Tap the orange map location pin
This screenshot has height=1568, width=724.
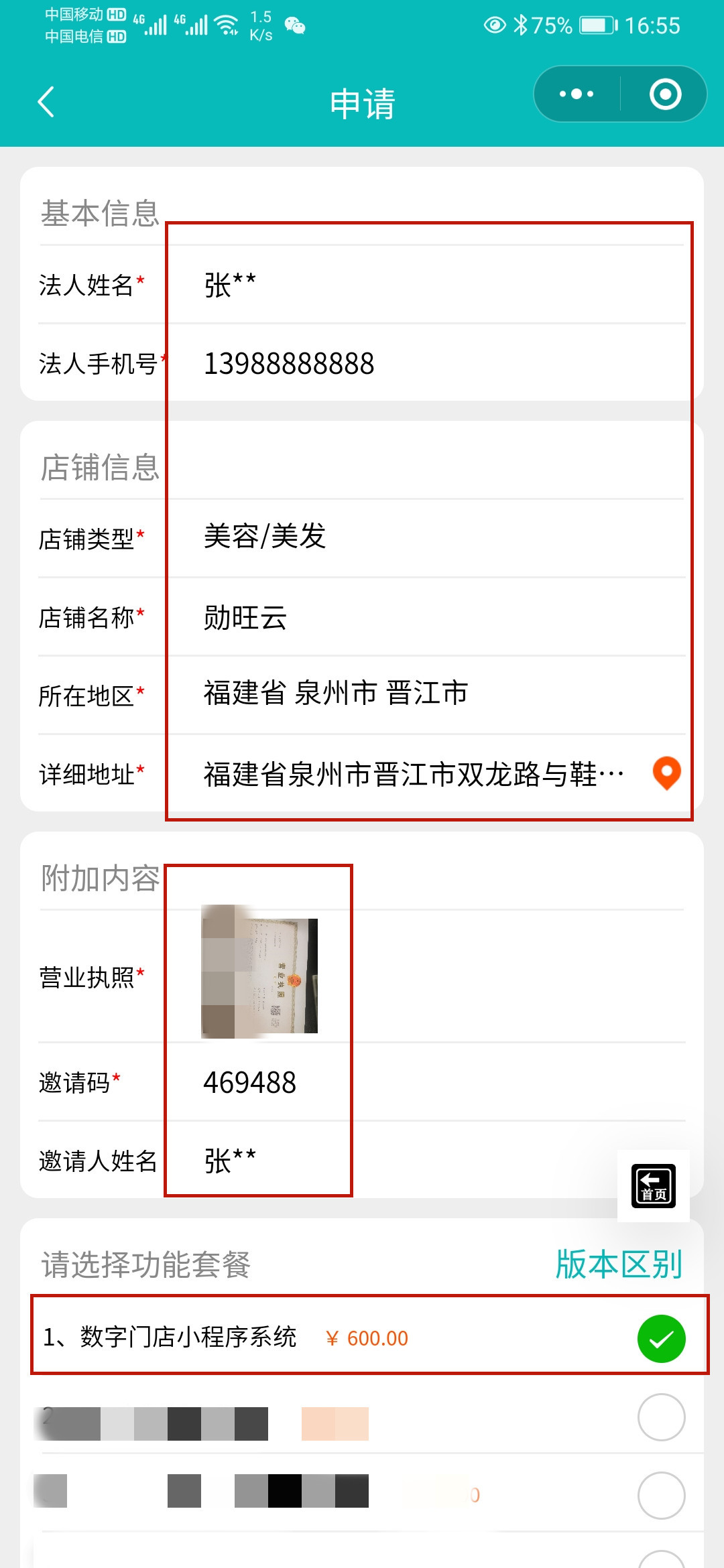(666, 773)
